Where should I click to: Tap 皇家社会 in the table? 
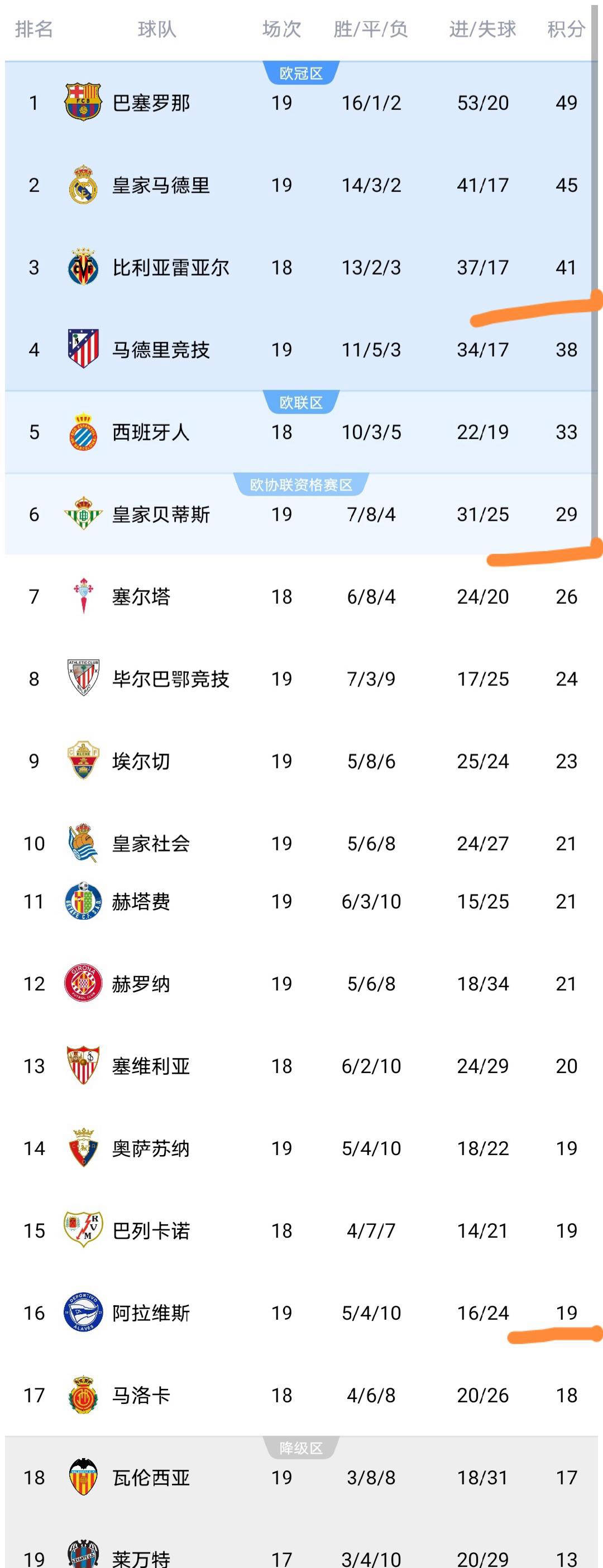tap(150, 843)
